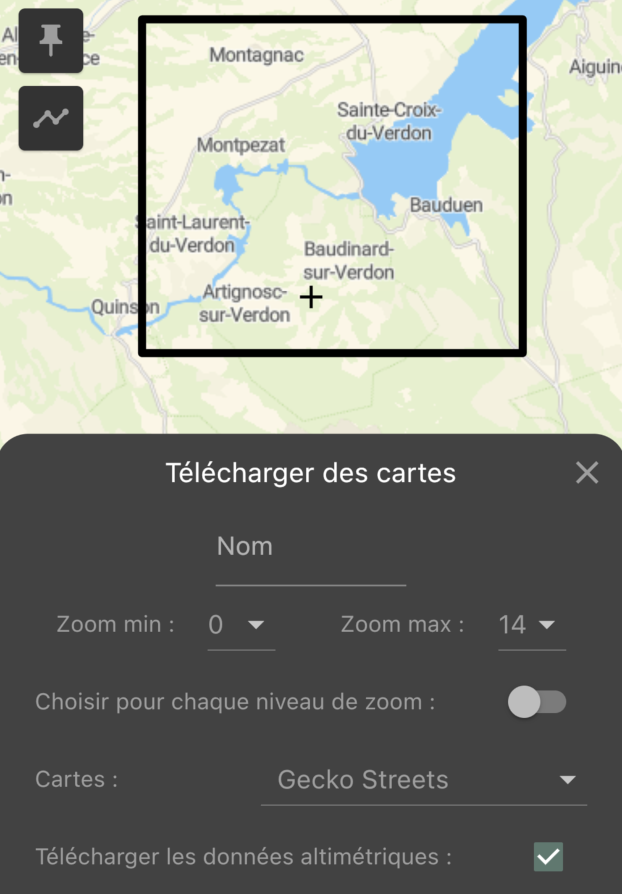Tap the pin marker button

(51, 41)
